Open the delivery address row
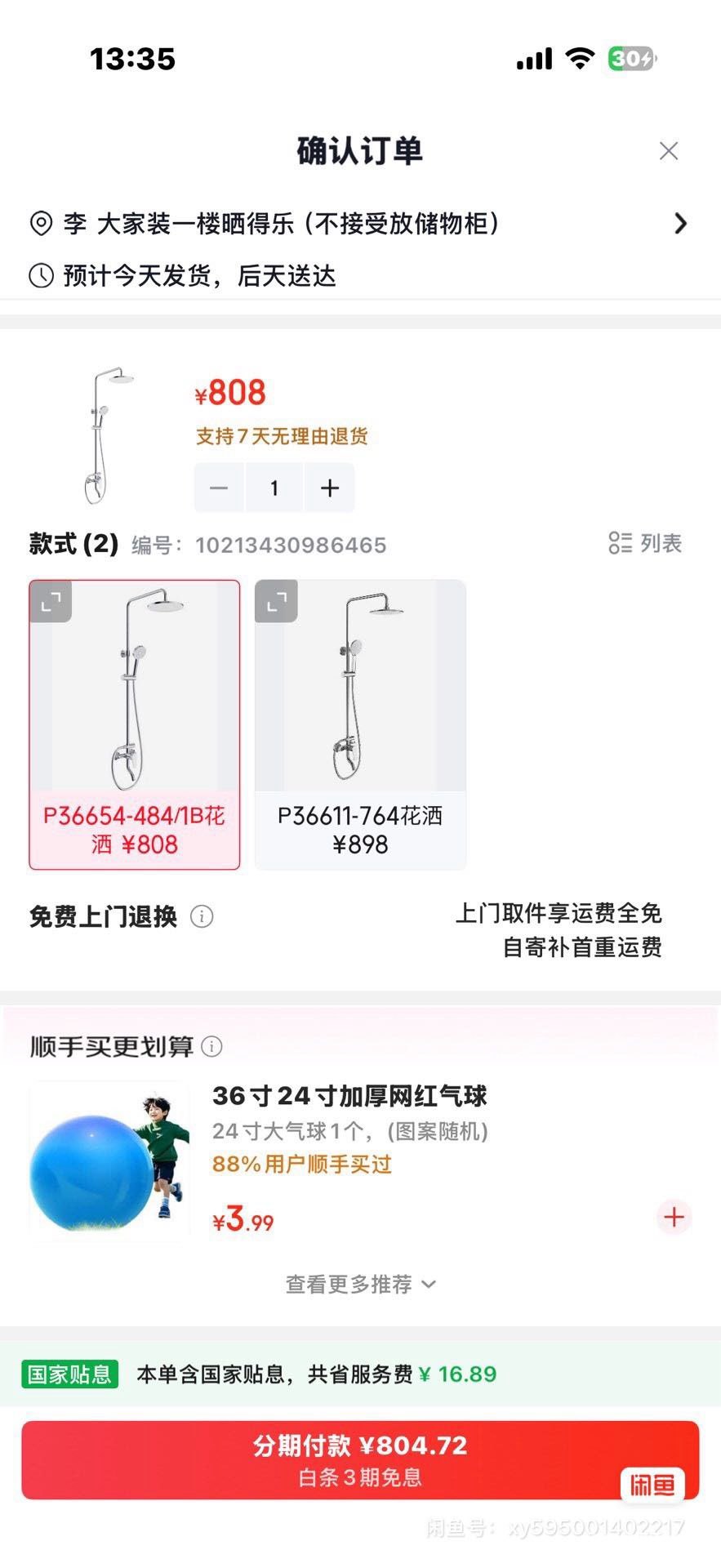The height and width of the screenshot is (1568, 721). [360, 224]
